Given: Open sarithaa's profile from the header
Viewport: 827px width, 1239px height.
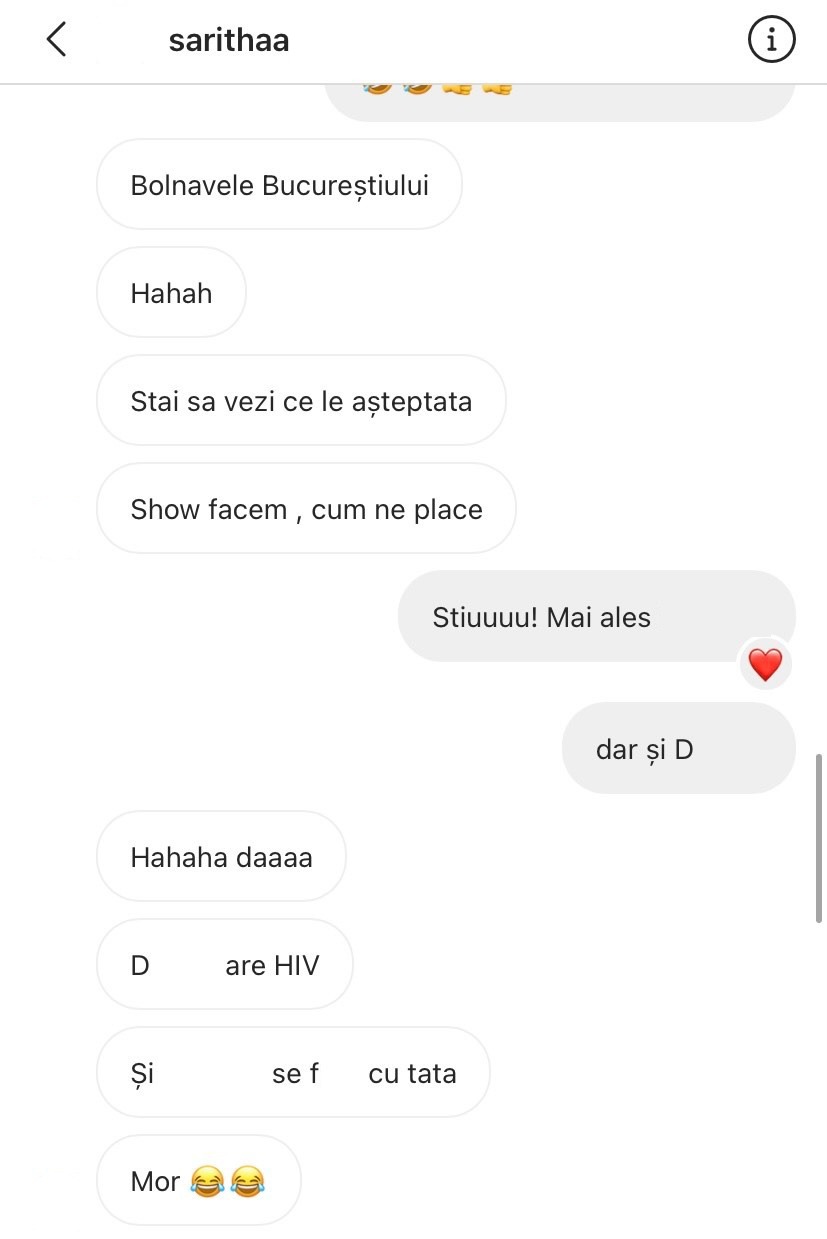Looking at the screenshot, I should pos(229,41).
